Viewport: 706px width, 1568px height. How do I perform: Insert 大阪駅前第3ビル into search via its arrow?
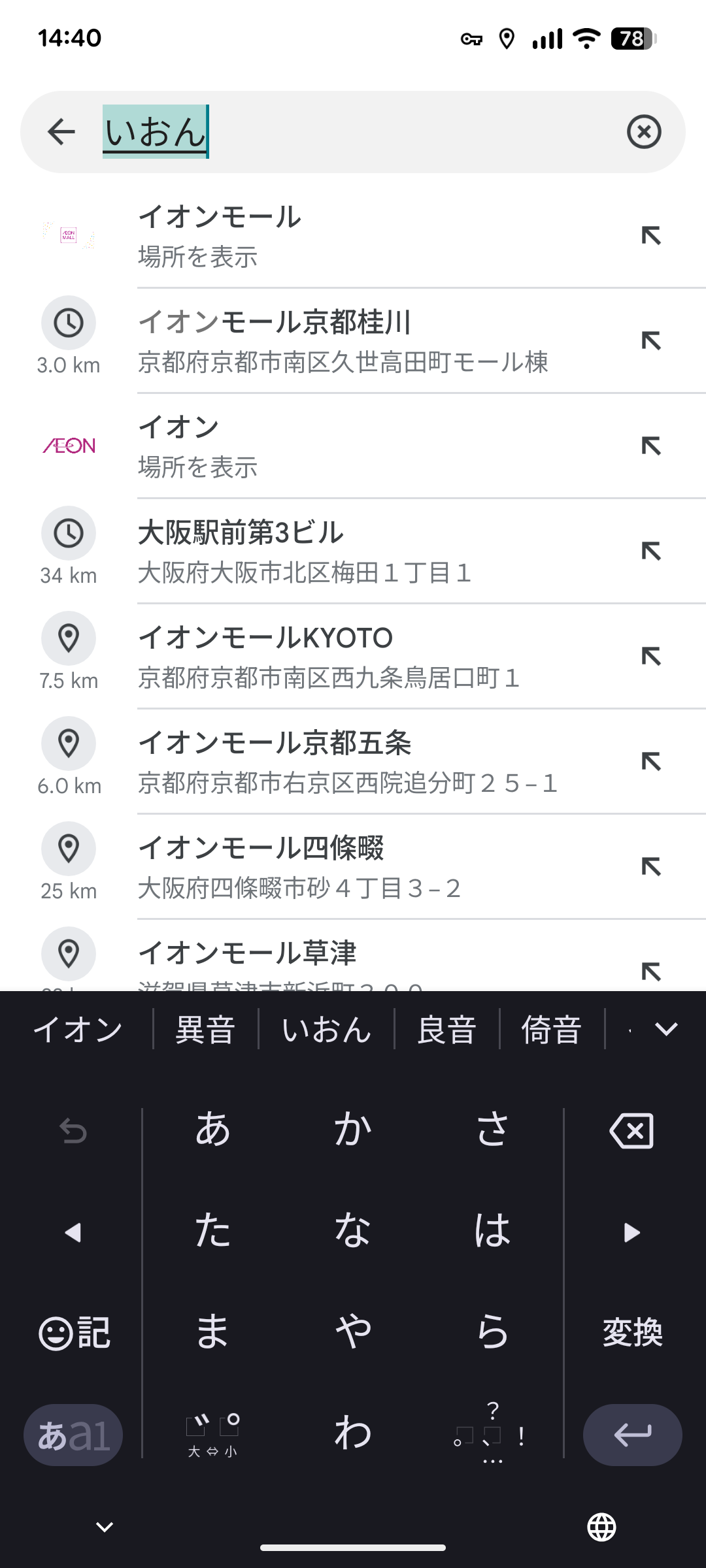pyautogui.click(x=651, y=551)
